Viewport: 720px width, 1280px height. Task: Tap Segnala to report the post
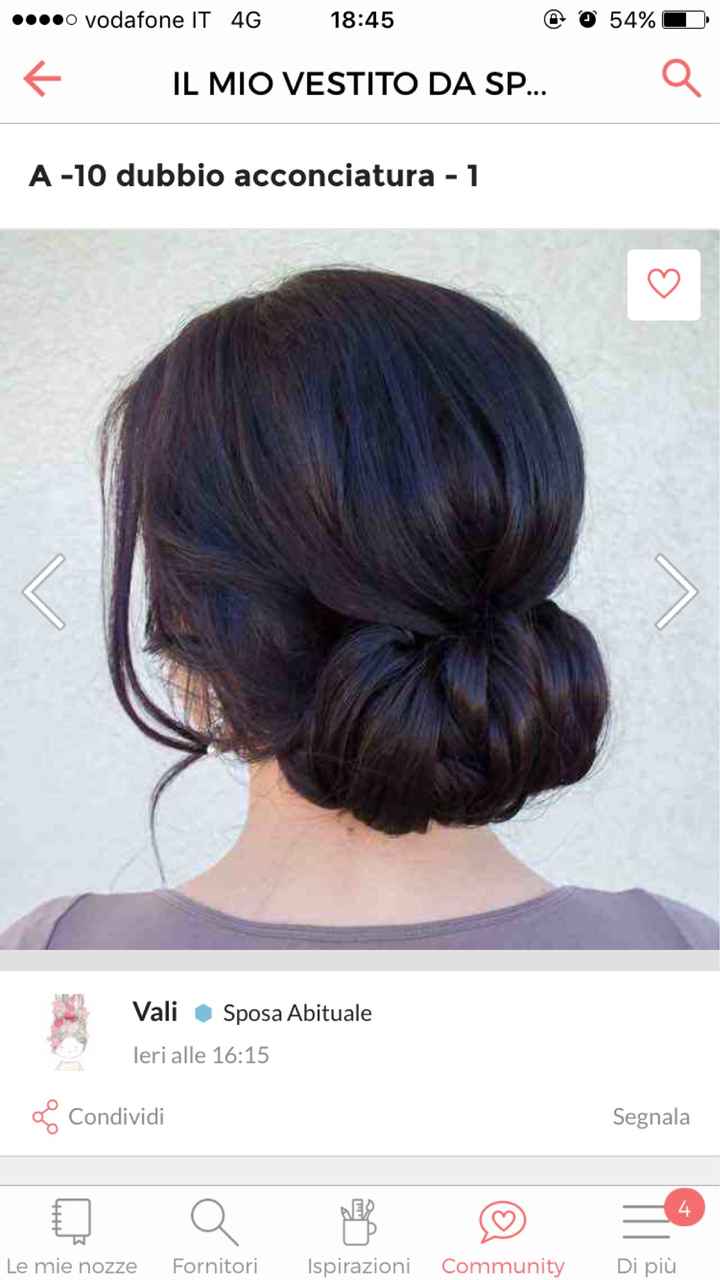click(651, 1117)
